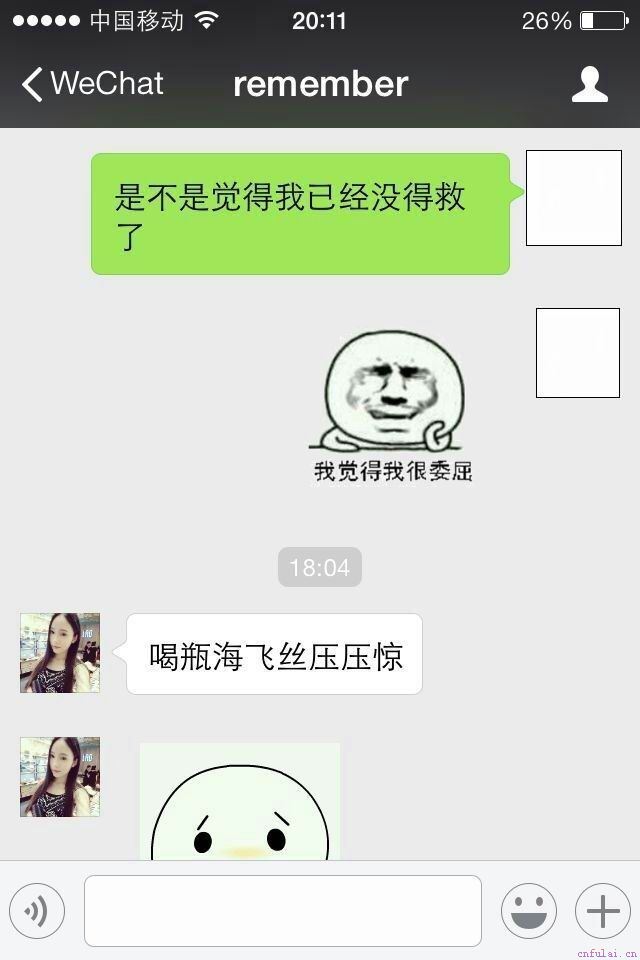Open own avatar beside green message
The width and height of the screenshot is (640, 960).
[x=574, y=198]
